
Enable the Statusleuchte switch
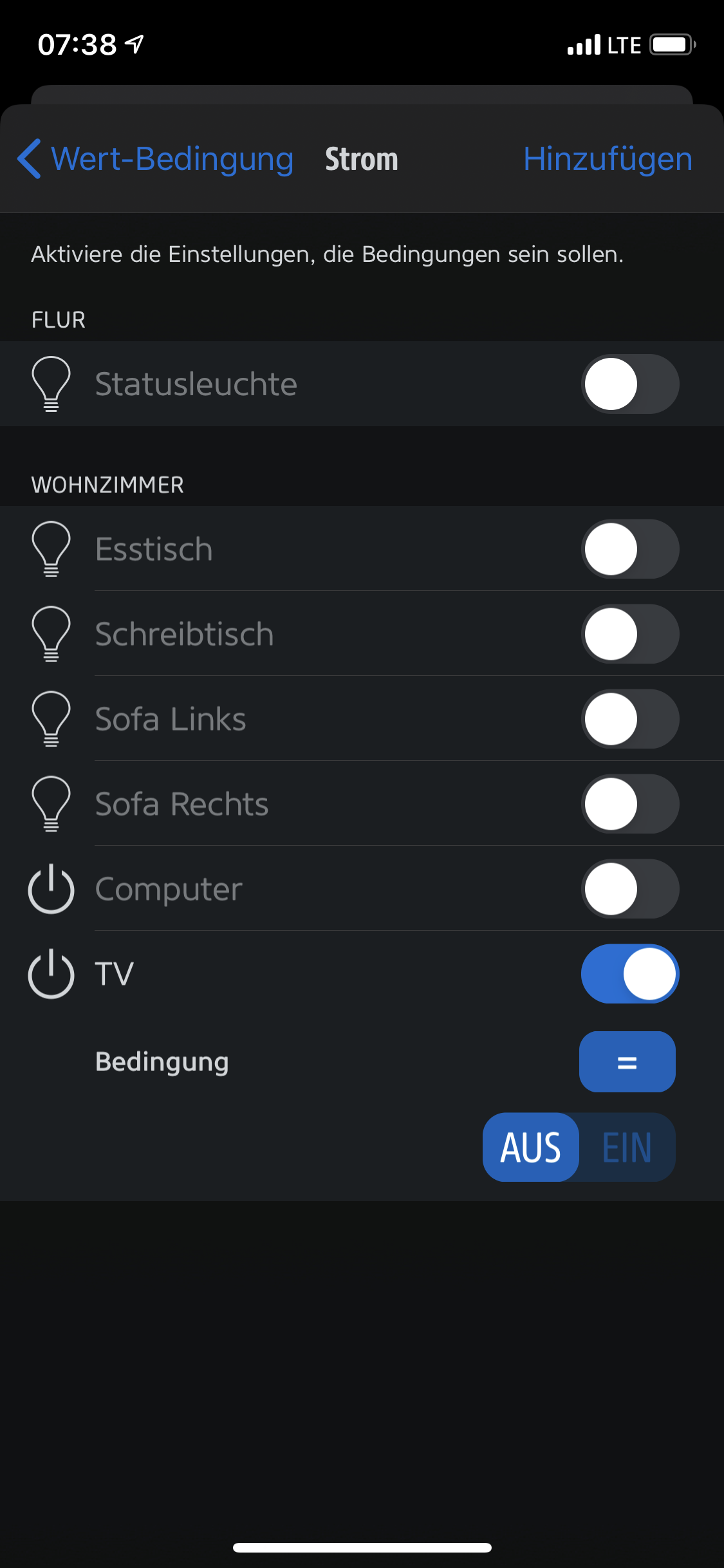pos(629,384)
